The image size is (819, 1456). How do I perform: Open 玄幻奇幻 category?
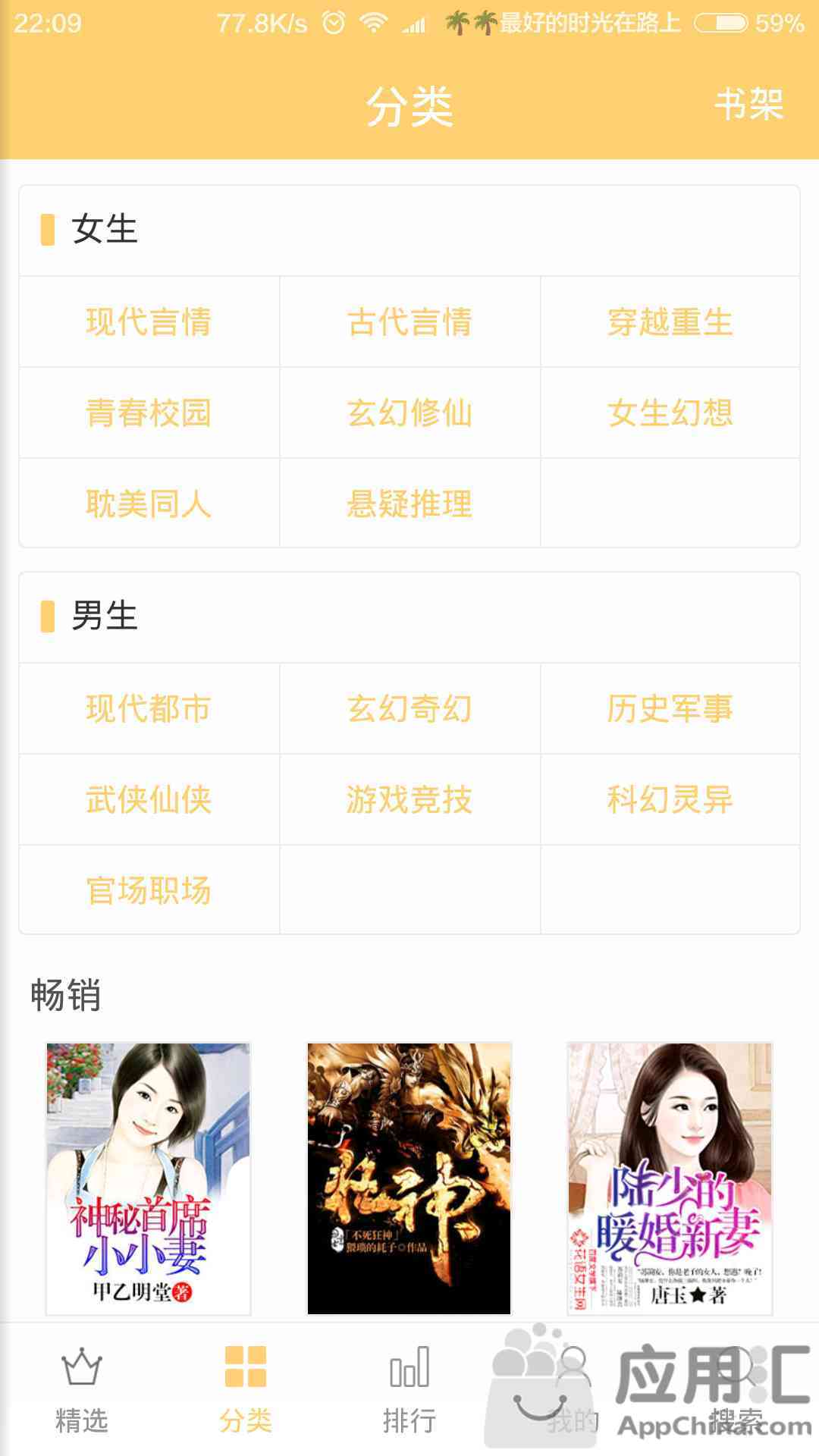coord(409,709)
